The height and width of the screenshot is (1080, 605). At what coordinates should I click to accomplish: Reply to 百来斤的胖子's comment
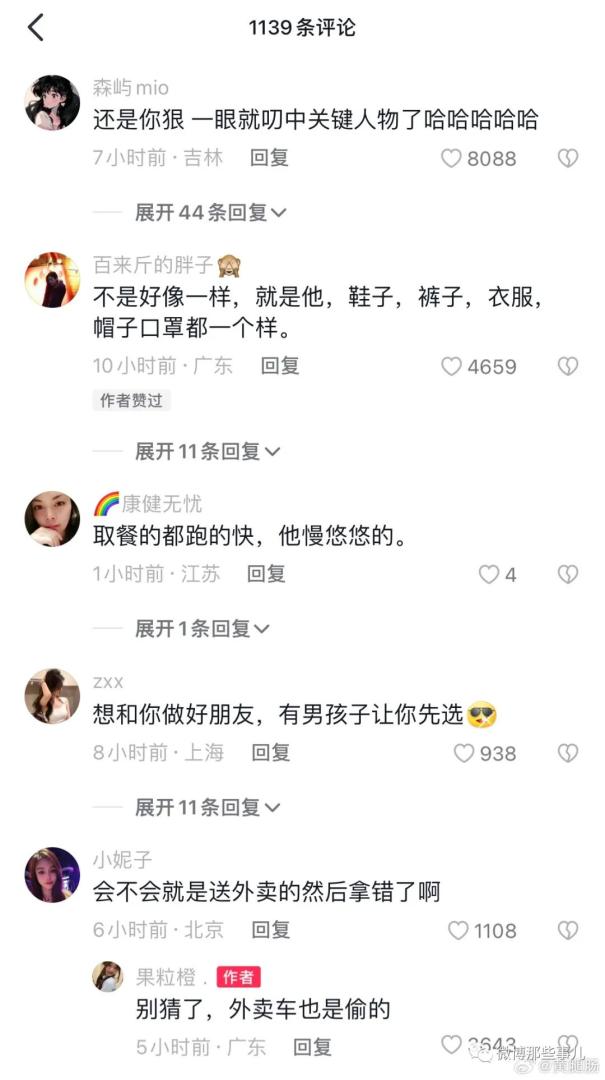pyautogui.click(x=280, y=366)
